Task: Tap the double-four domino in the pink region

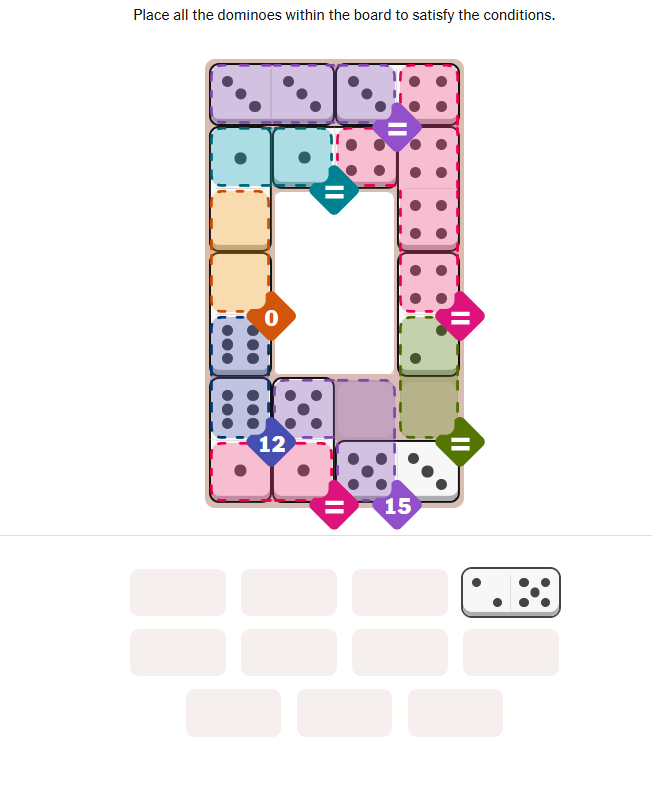Action: coord(429,188)
